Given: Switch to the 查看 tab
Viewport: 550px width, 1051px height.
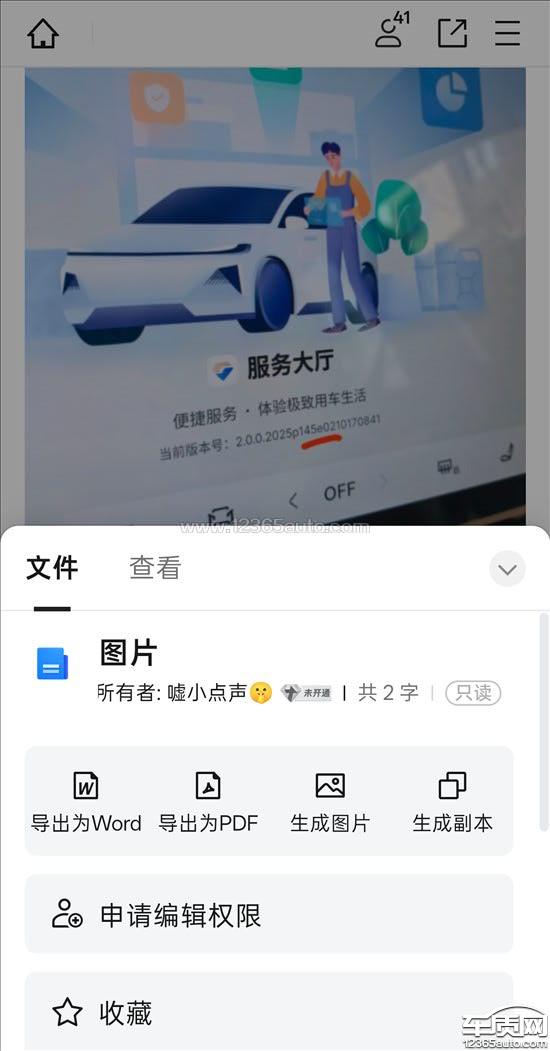Looking at the screenshot, I should coord(155,568).
